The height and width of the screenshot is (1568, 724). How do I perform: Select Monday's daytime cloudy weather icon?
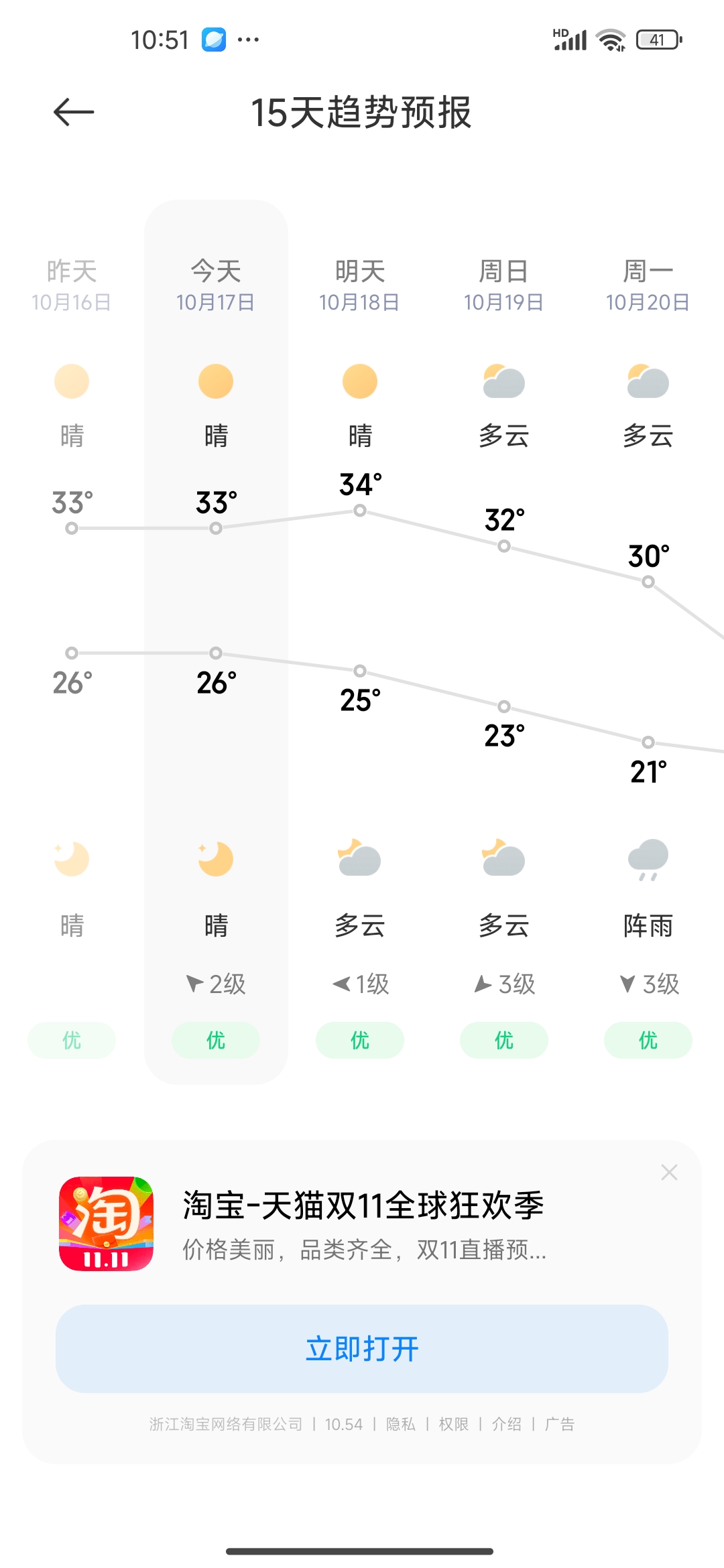tap(647, 381)
